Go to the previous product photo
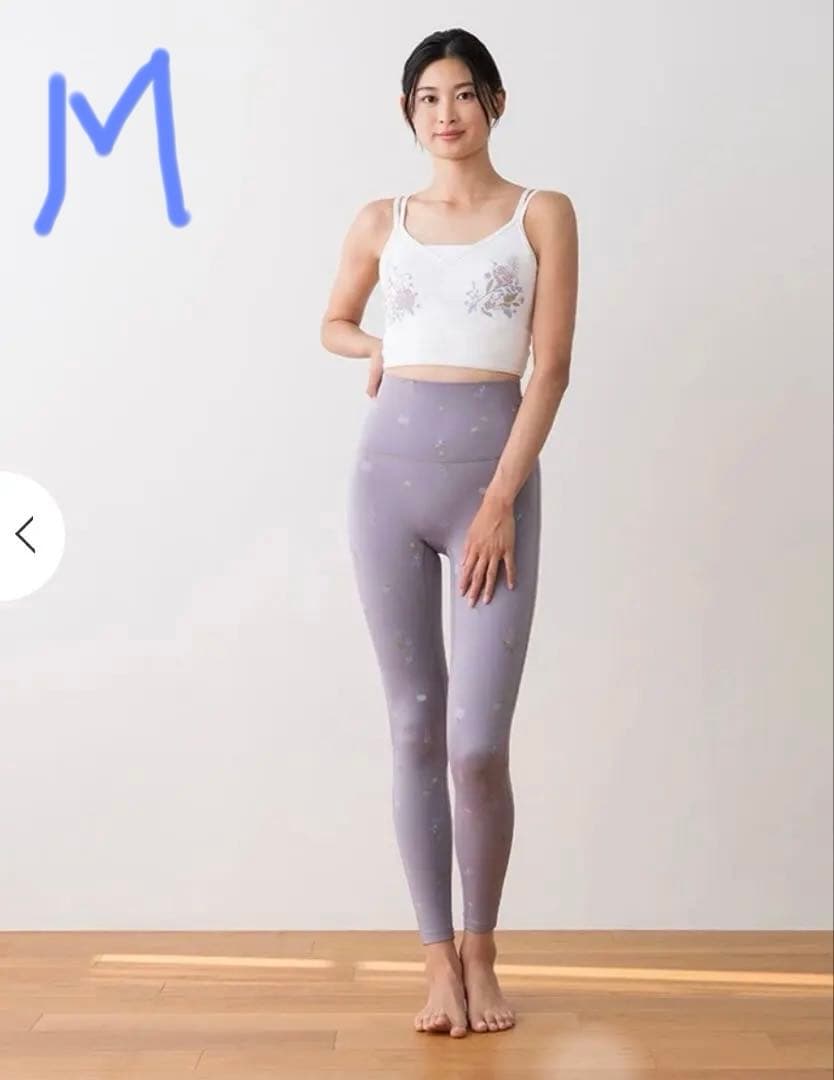The height and width of the screenshot is (1080, 834). pyautogui.click(x=26, y=536)
